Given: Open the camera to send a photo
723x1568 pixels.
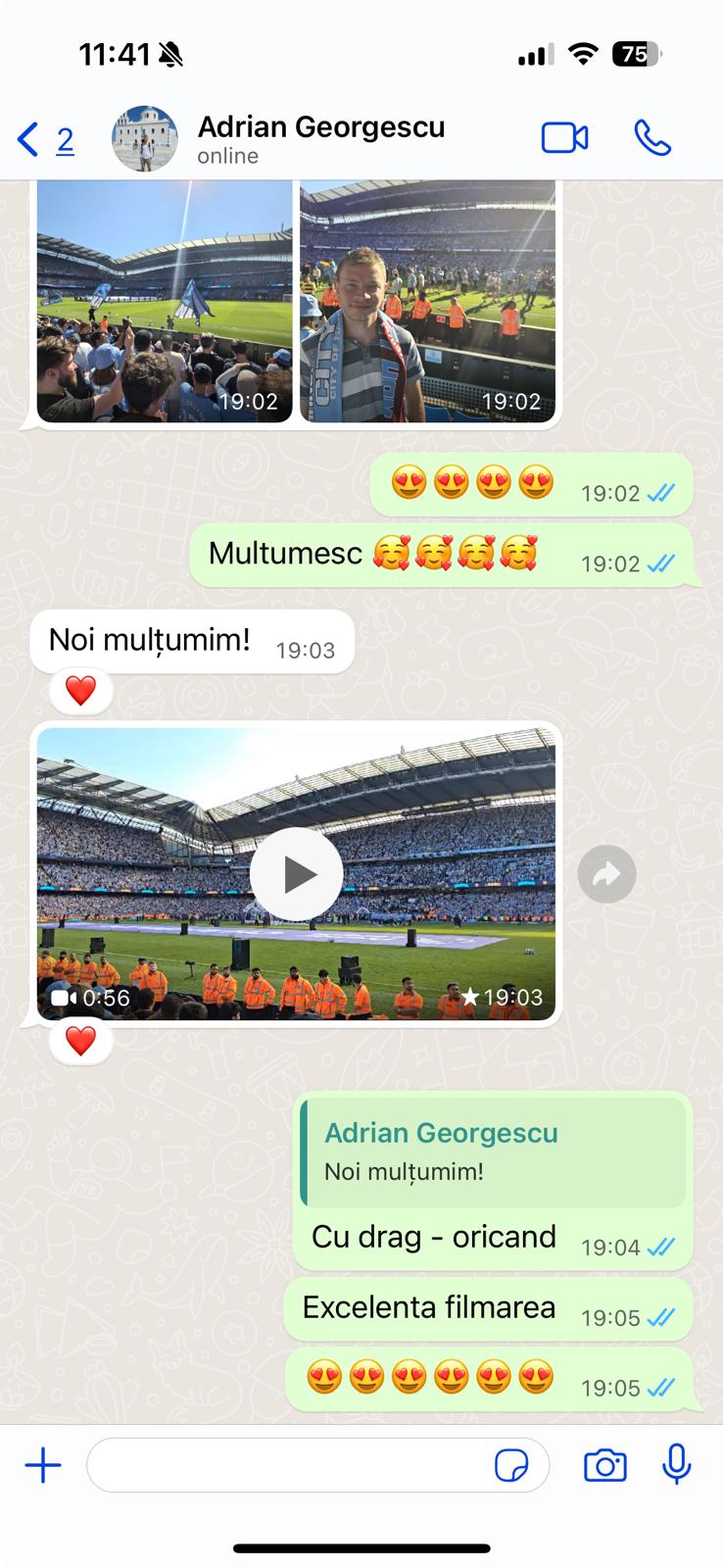Looking at the screenshot, I should (x=604, y=1466).
